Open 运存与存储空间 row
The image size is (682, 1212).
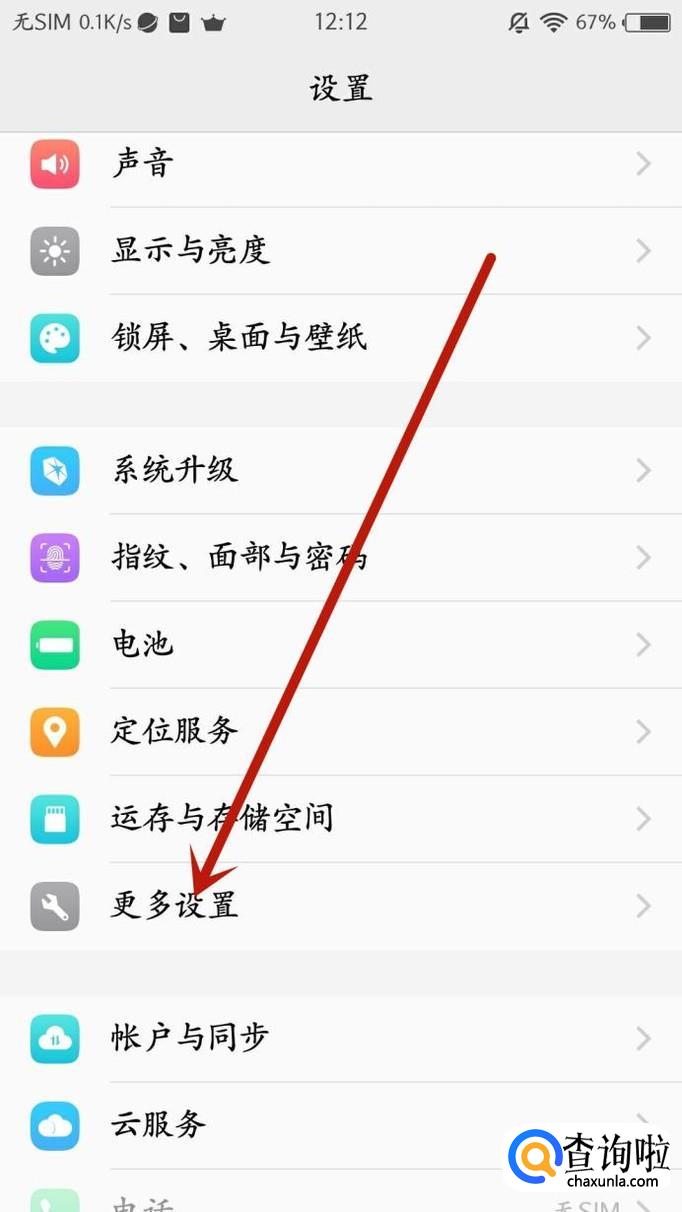coord(341,819)
